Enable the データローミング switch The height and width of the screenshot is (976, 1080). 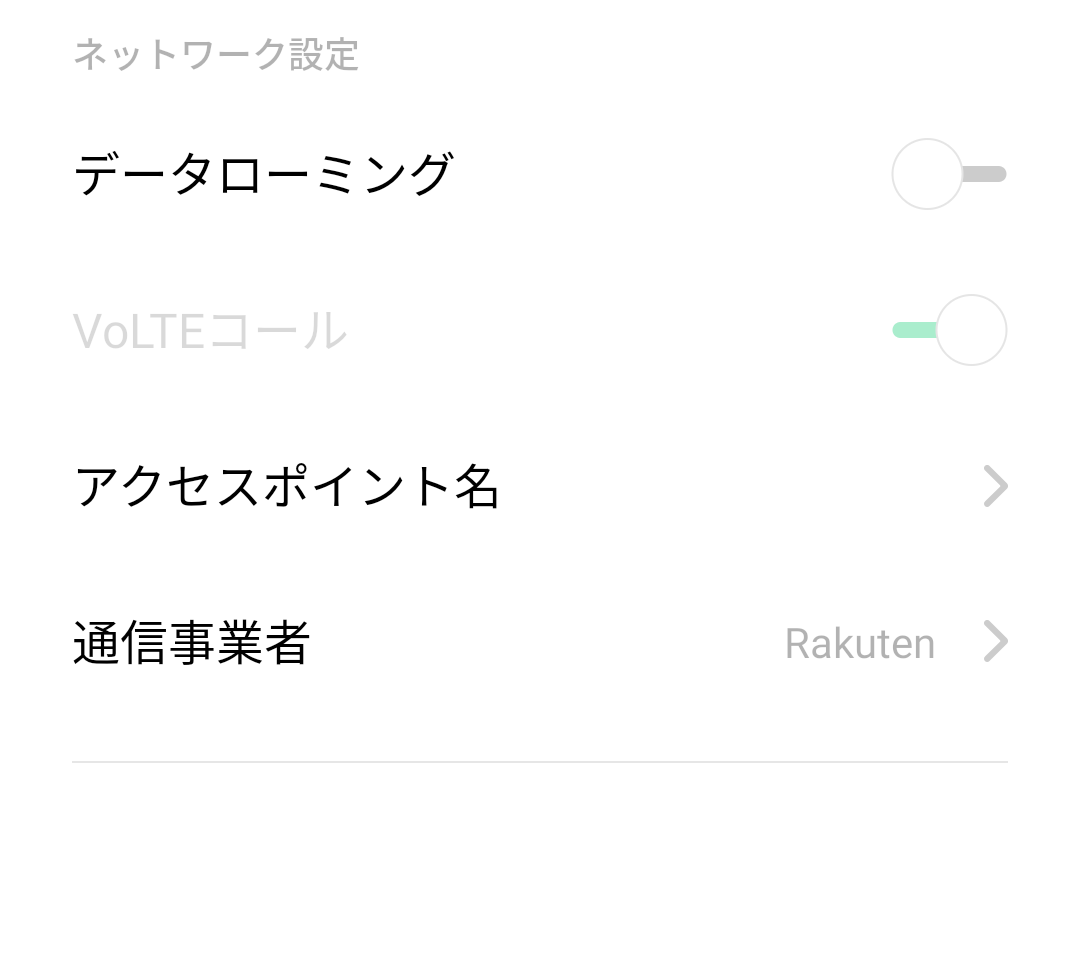pyautogui.click(x=948, y=174)
